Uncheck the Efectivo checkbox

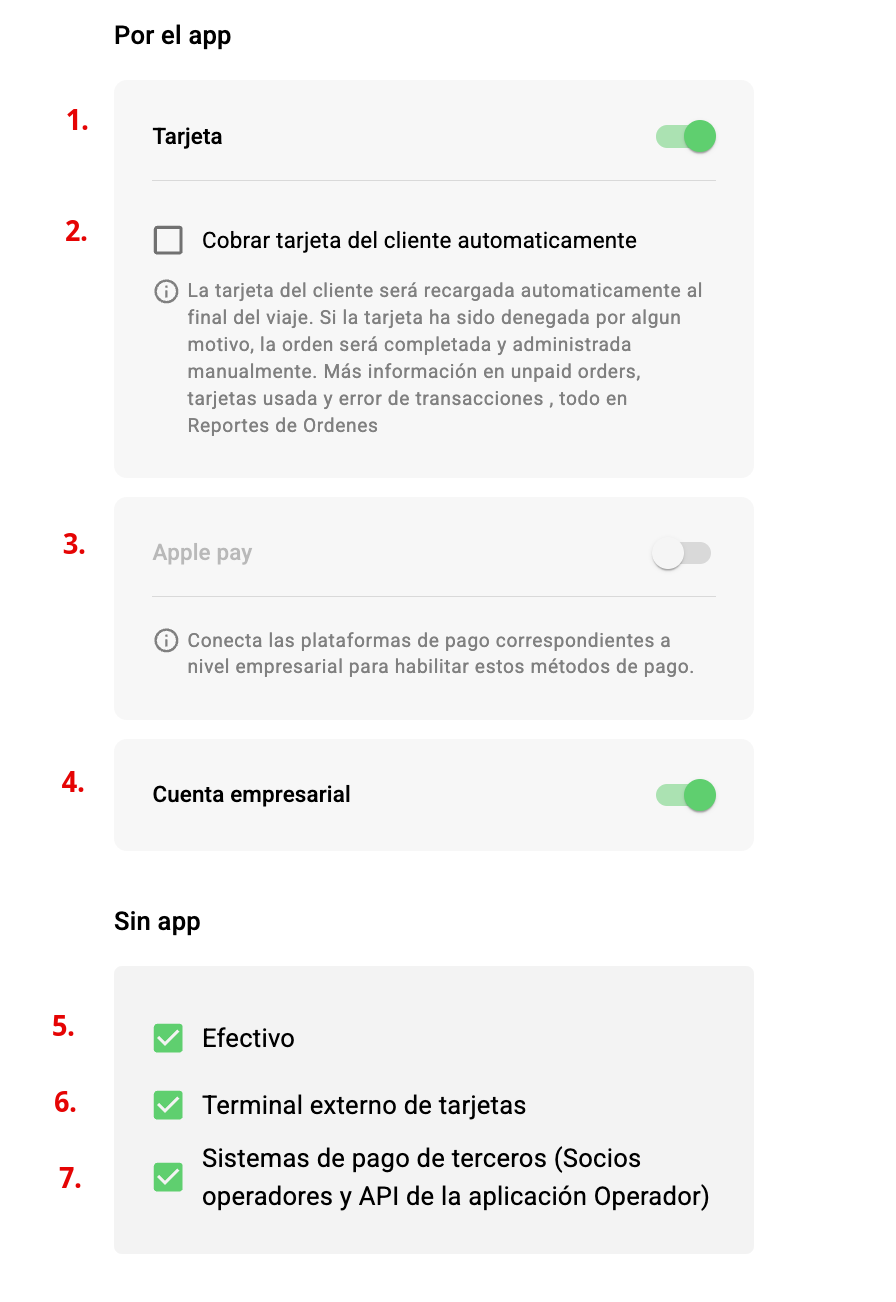coord(168,1038)
